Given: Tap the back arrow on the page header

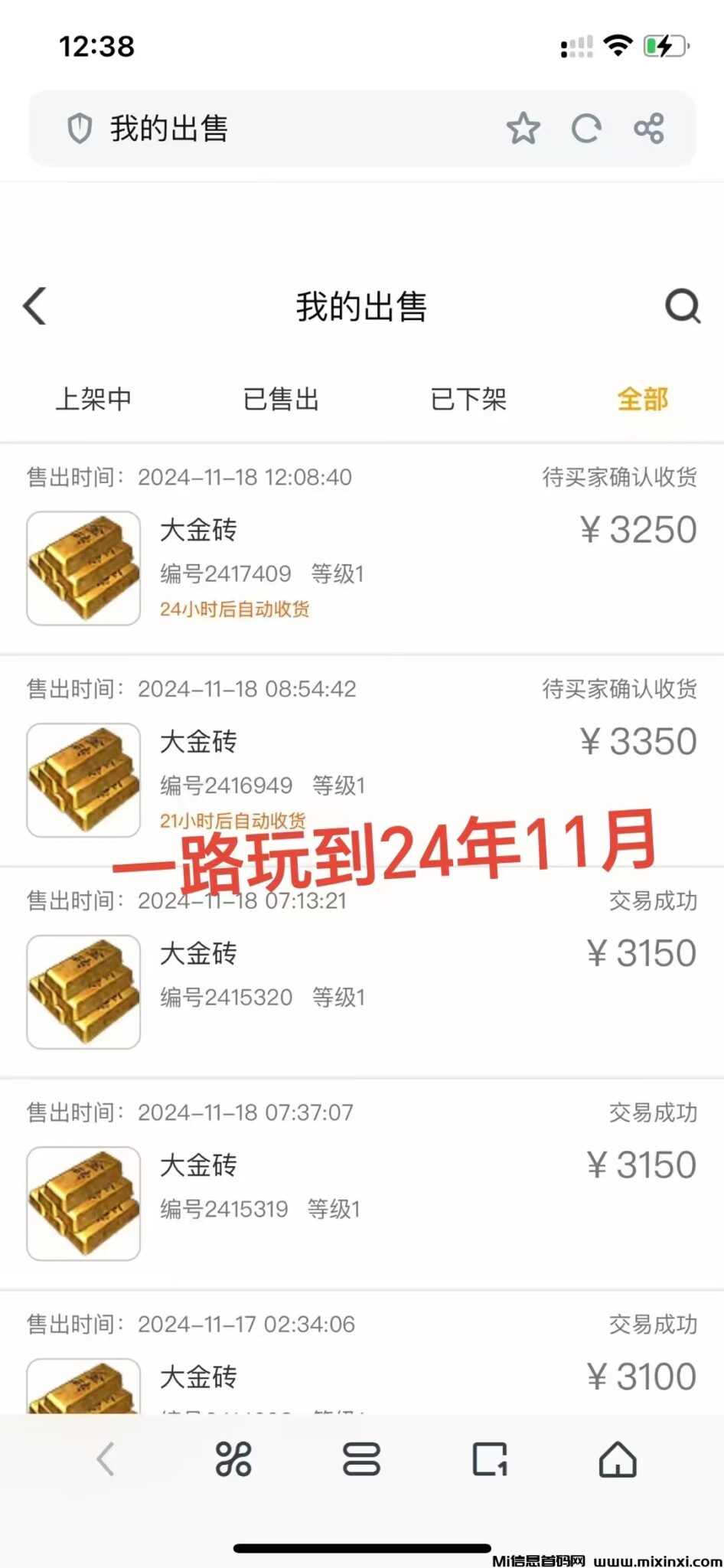Looking at the screenshot, I should point(34,305).
